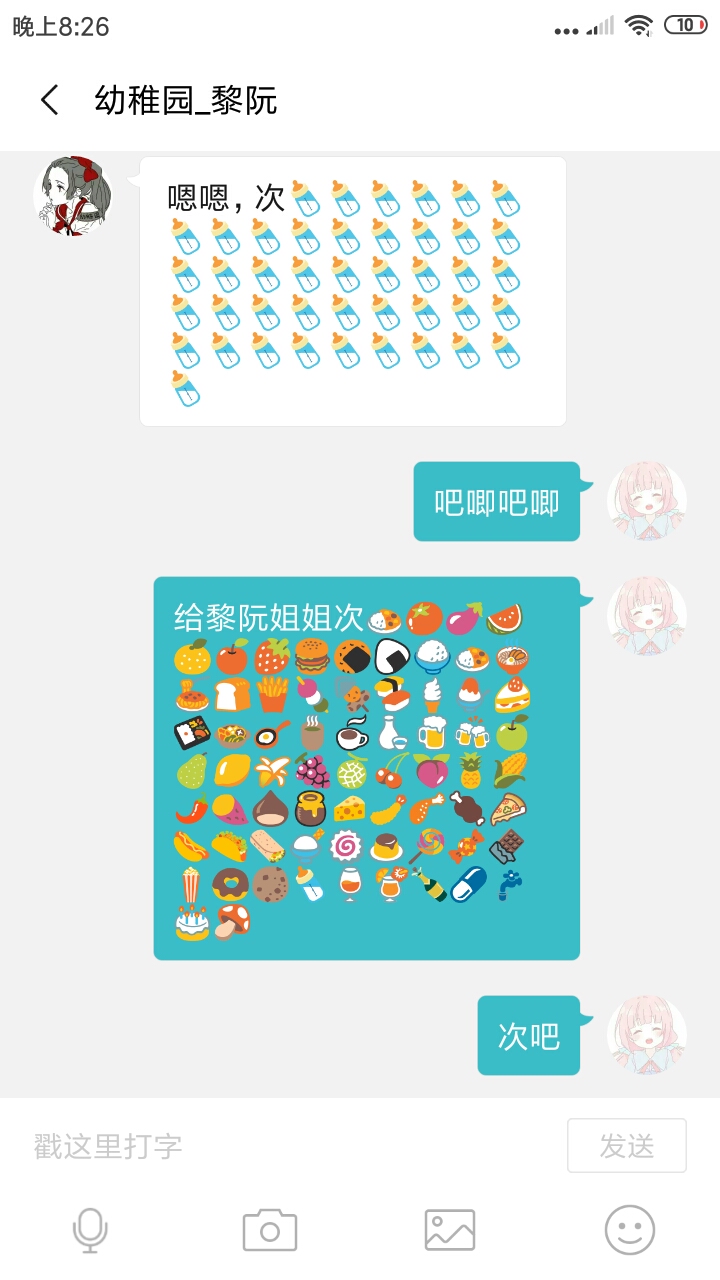Open the camera to take a photo

pyautogui.click(x=270, y=1230)
